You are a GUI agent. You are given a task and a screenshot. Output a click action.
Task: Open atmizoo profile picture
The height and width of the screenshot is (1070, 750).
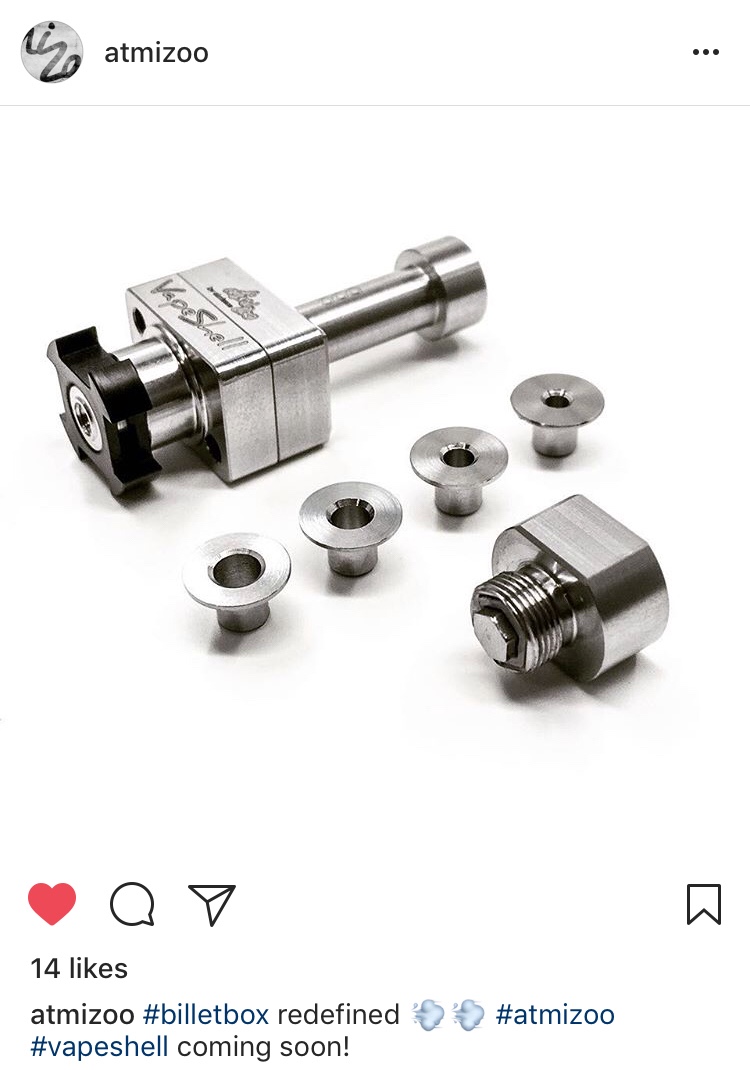tap(51, 51)
